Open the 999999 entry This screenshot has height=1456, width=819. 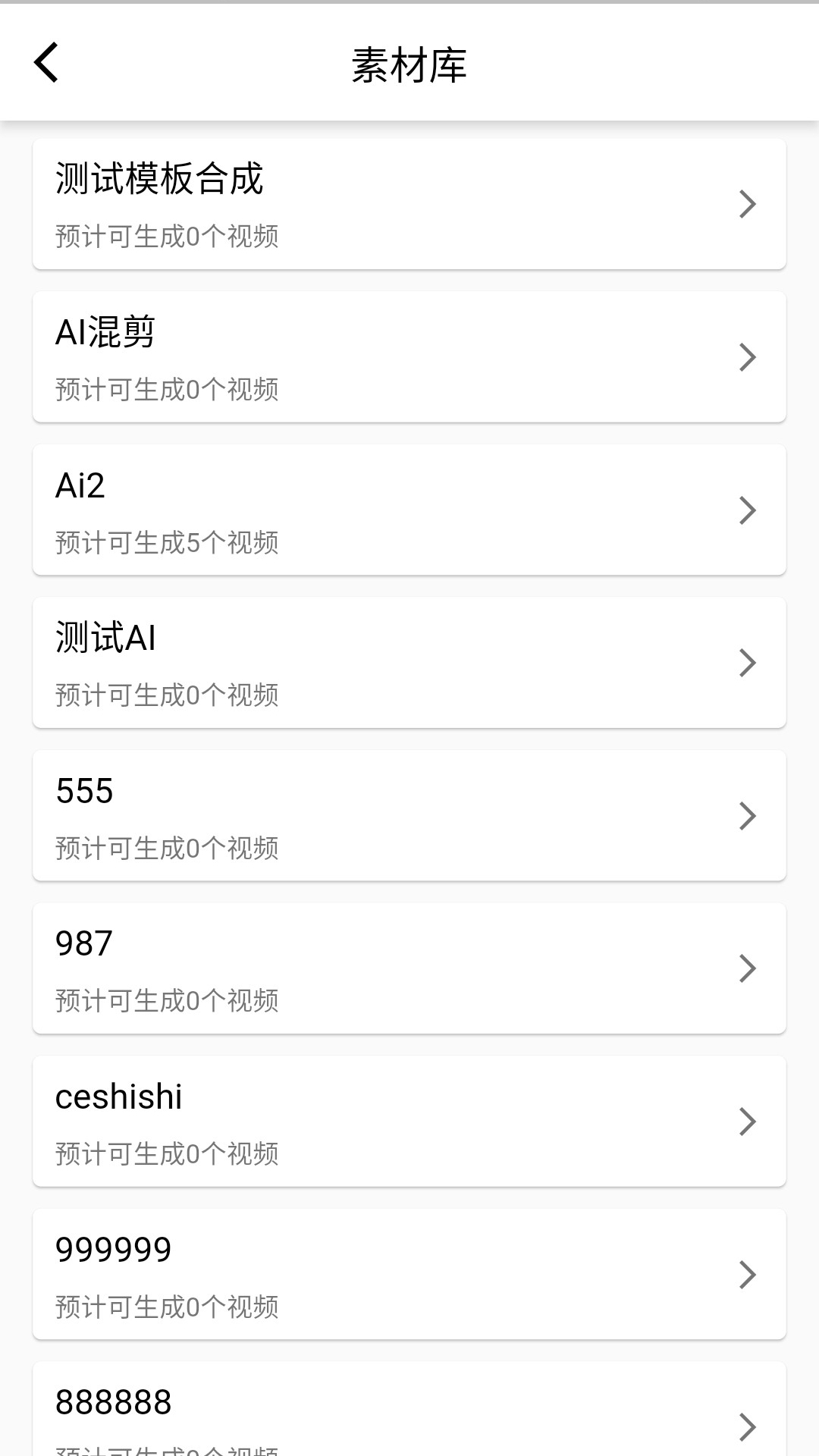pos(409,1274)
